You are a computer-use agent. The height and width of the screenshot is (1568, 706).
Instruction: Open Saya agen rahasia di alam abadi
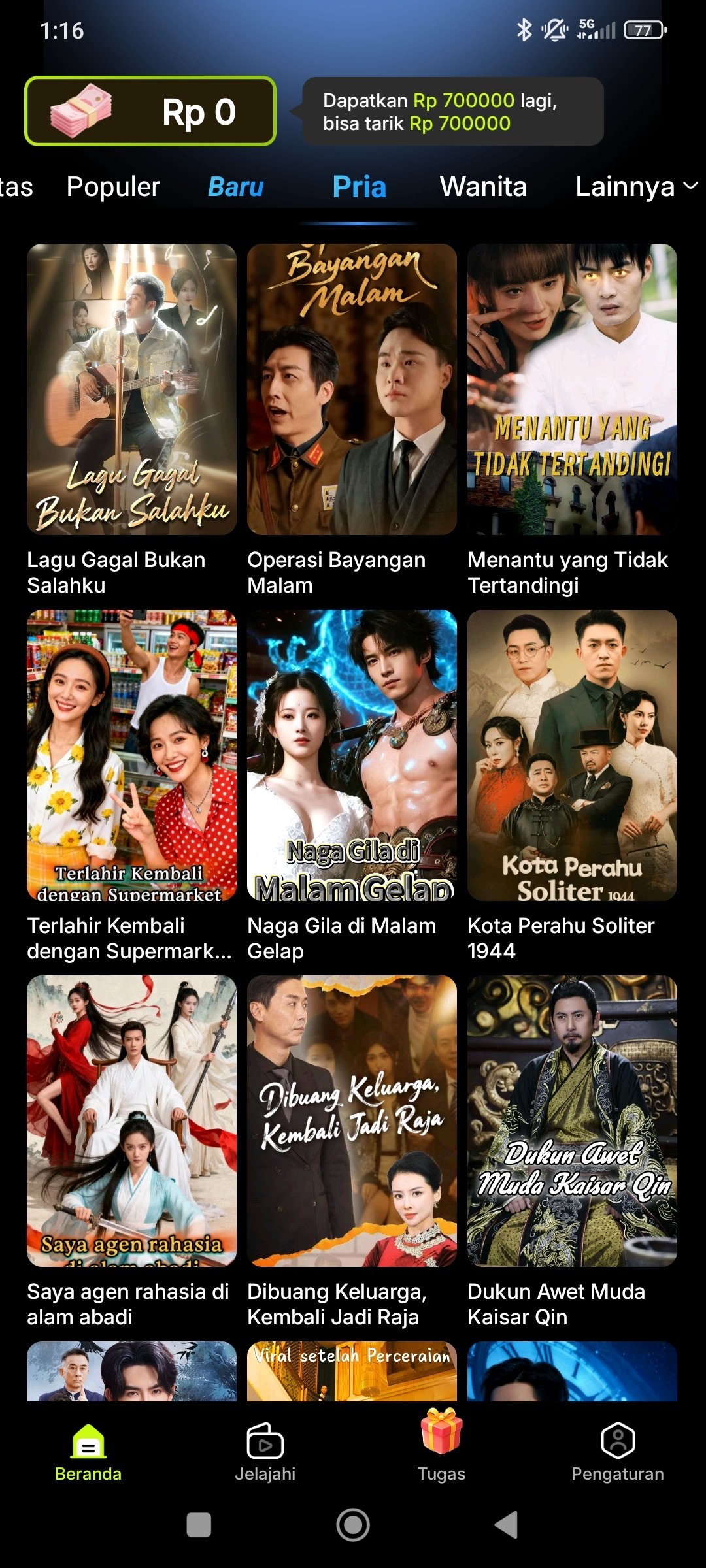[131, 1121]
